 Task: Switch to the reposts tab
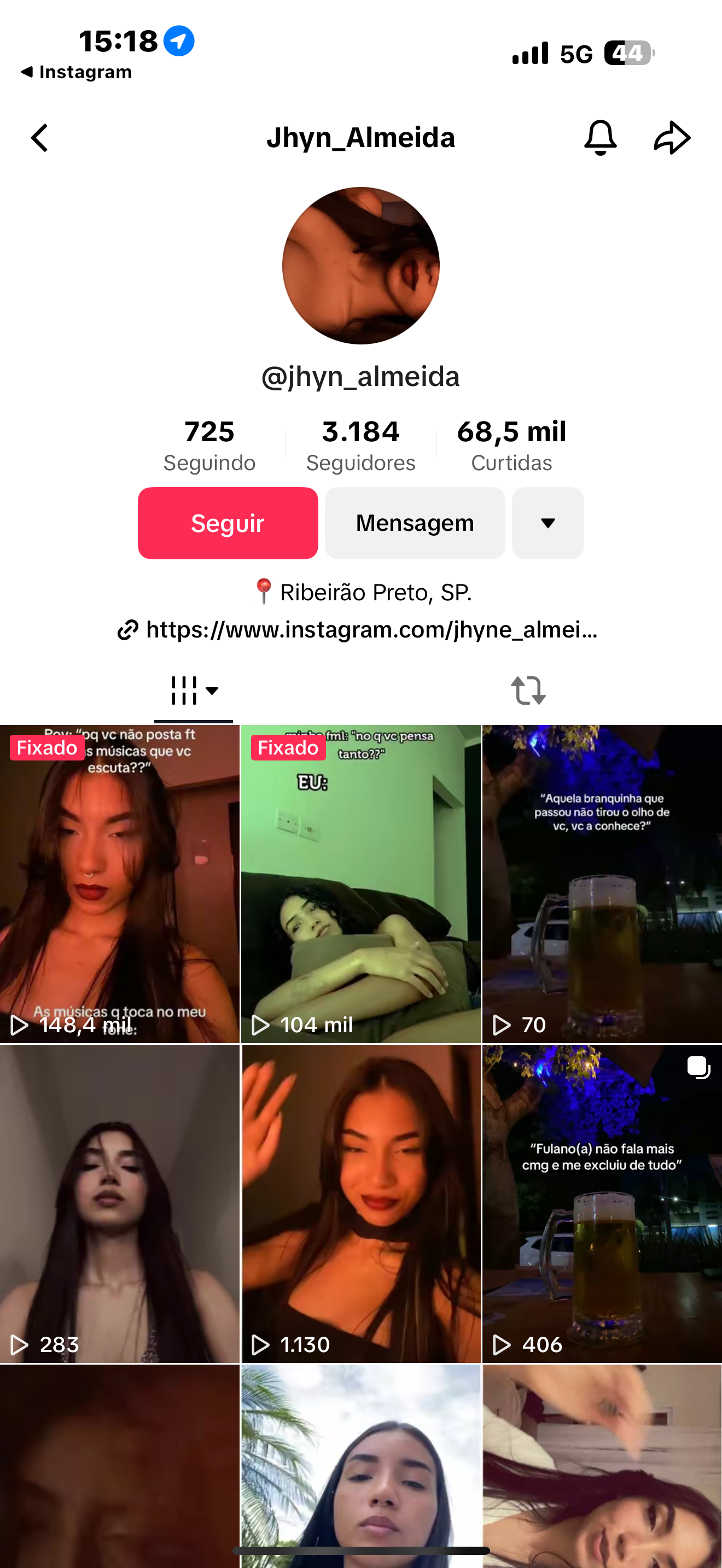click(x=528, y=691)
